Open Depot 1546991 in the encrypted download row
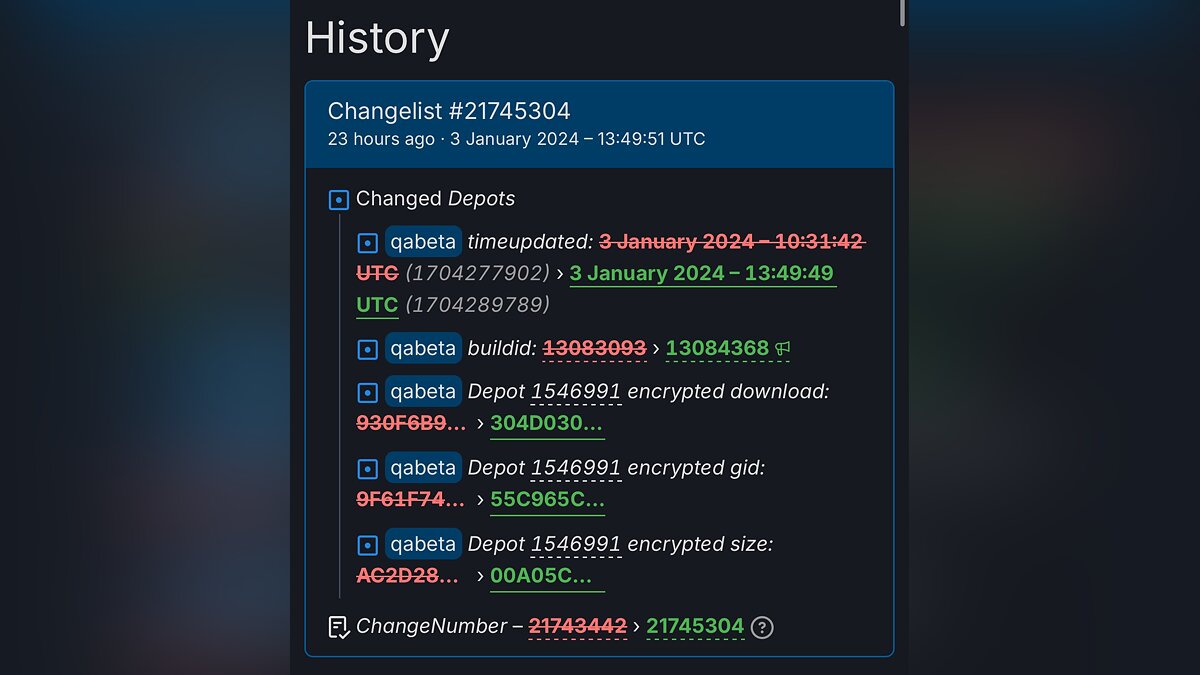The image size is (1200, 675). [575, 392]
